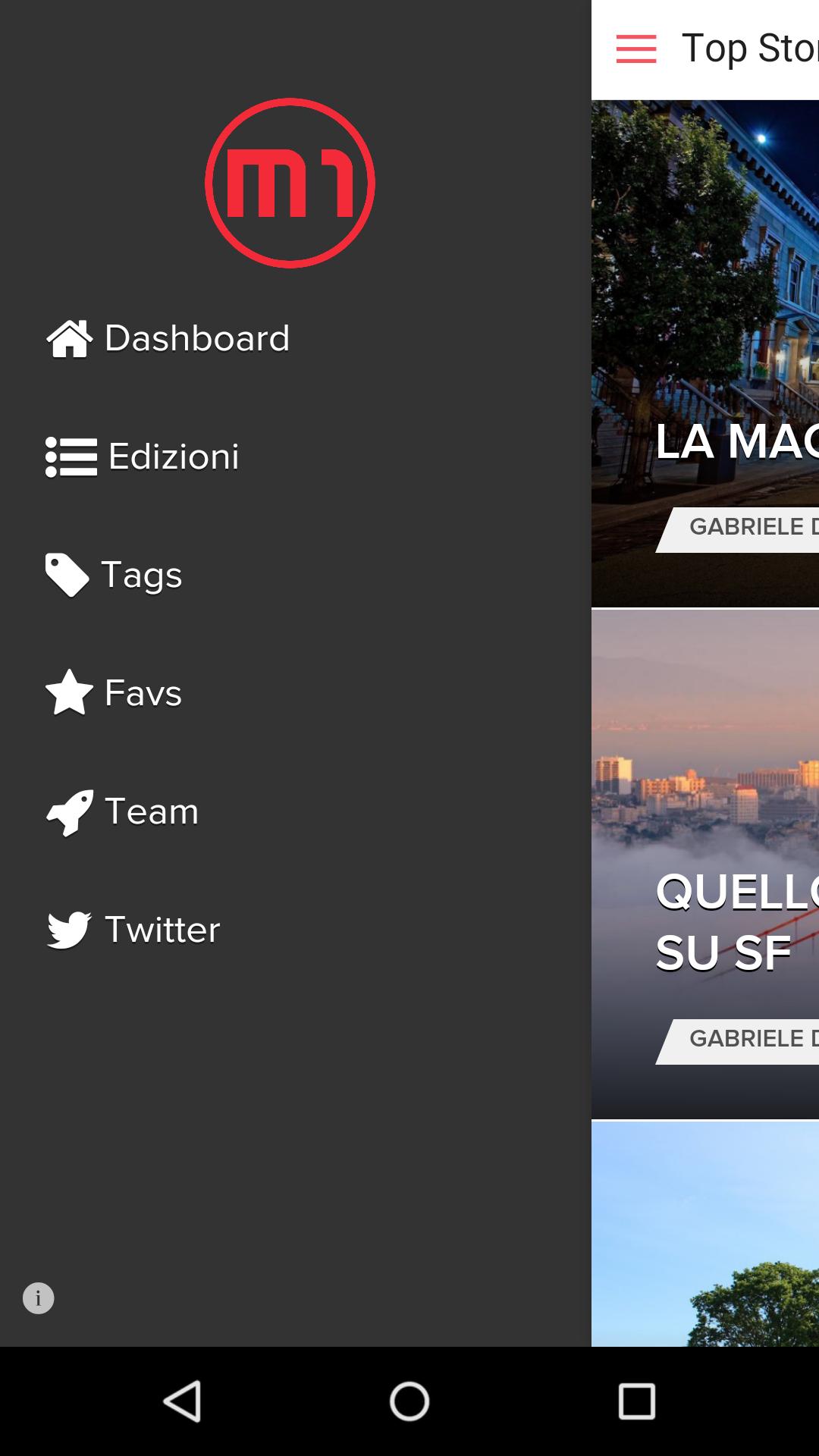Screen dimensions: 819x1456
Task: Close the drawer with the hamburger icon
Action: click(x=635, y=49)
